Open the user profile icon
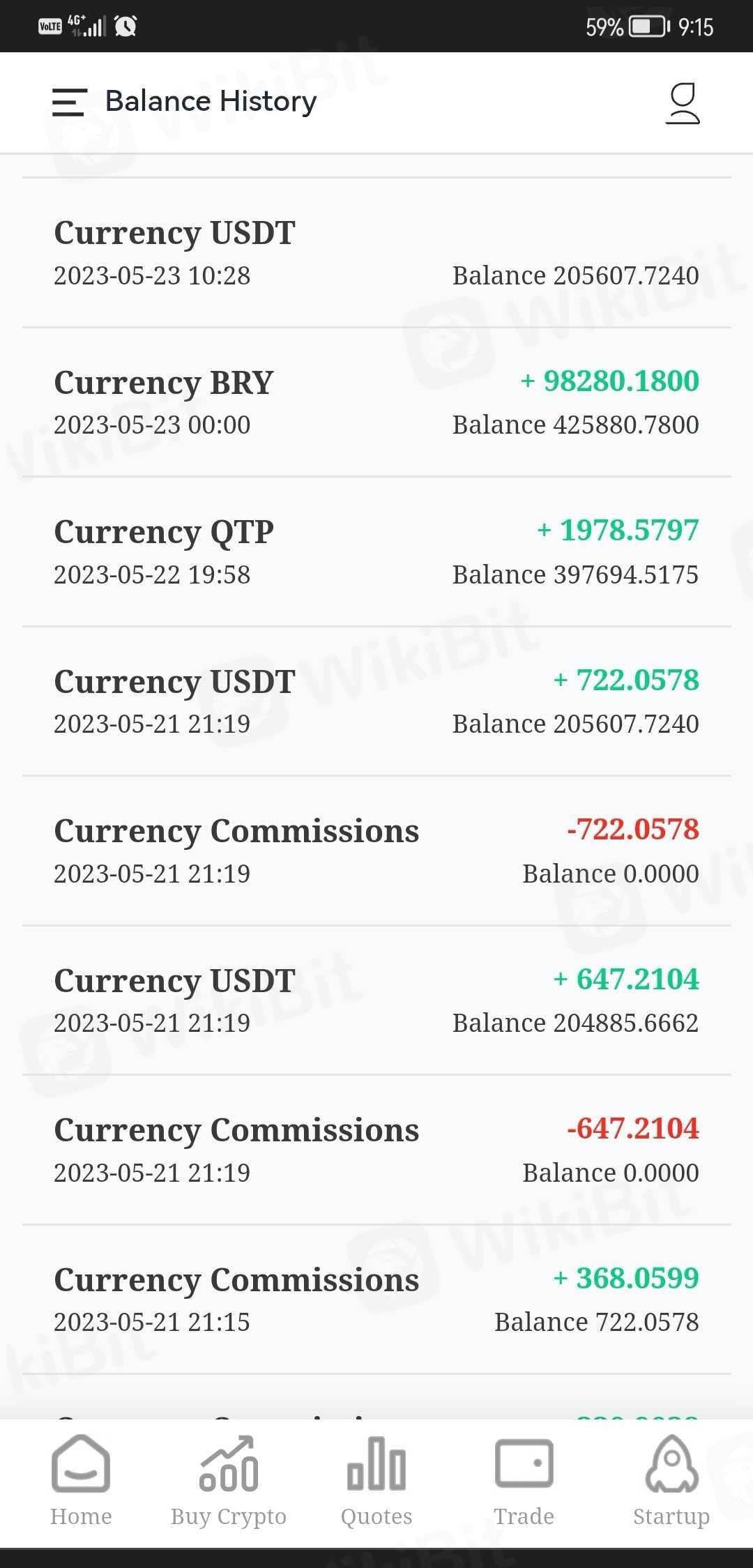The width and height of the screenshot is (753, 1568). point(683,103)
